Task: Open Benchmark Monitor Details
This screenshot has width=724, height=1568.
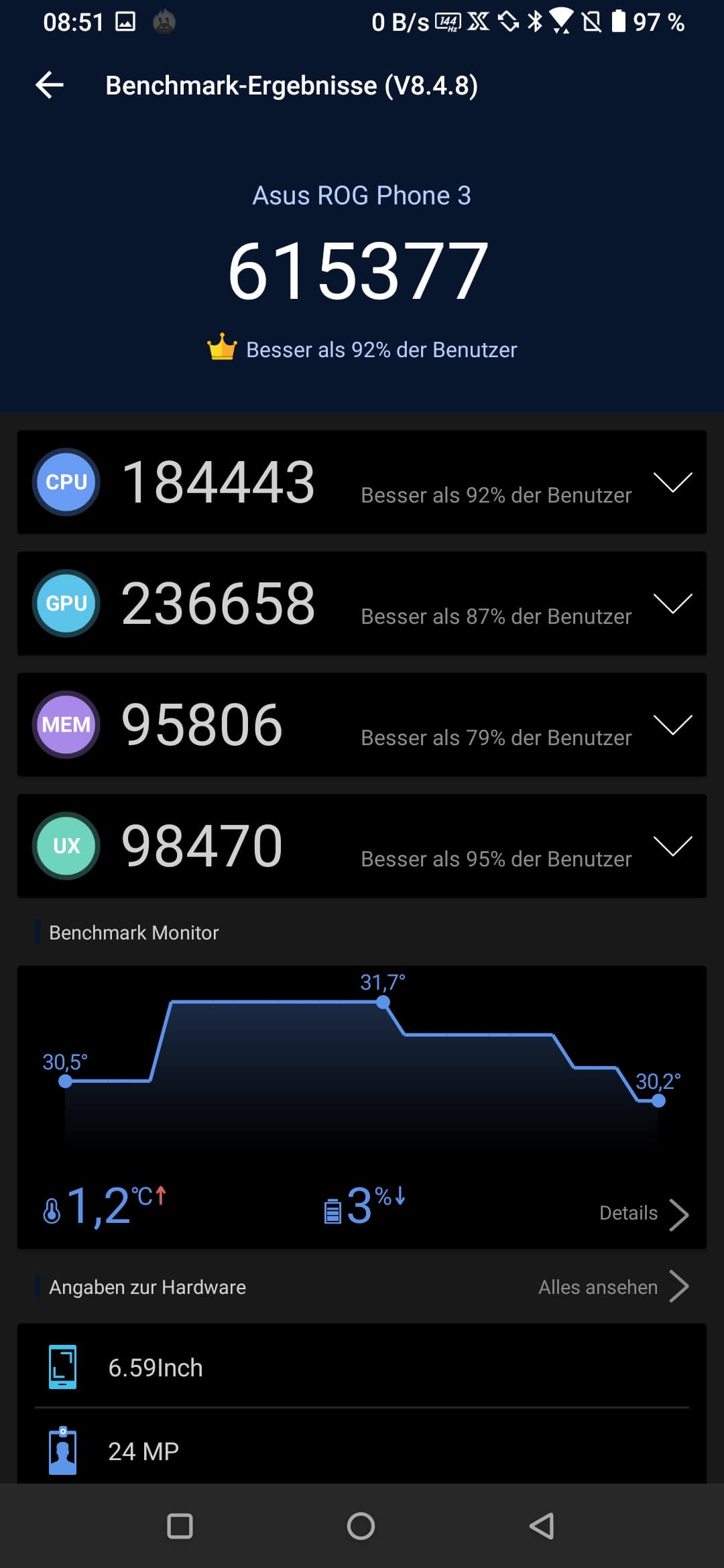Action: 644,1214
